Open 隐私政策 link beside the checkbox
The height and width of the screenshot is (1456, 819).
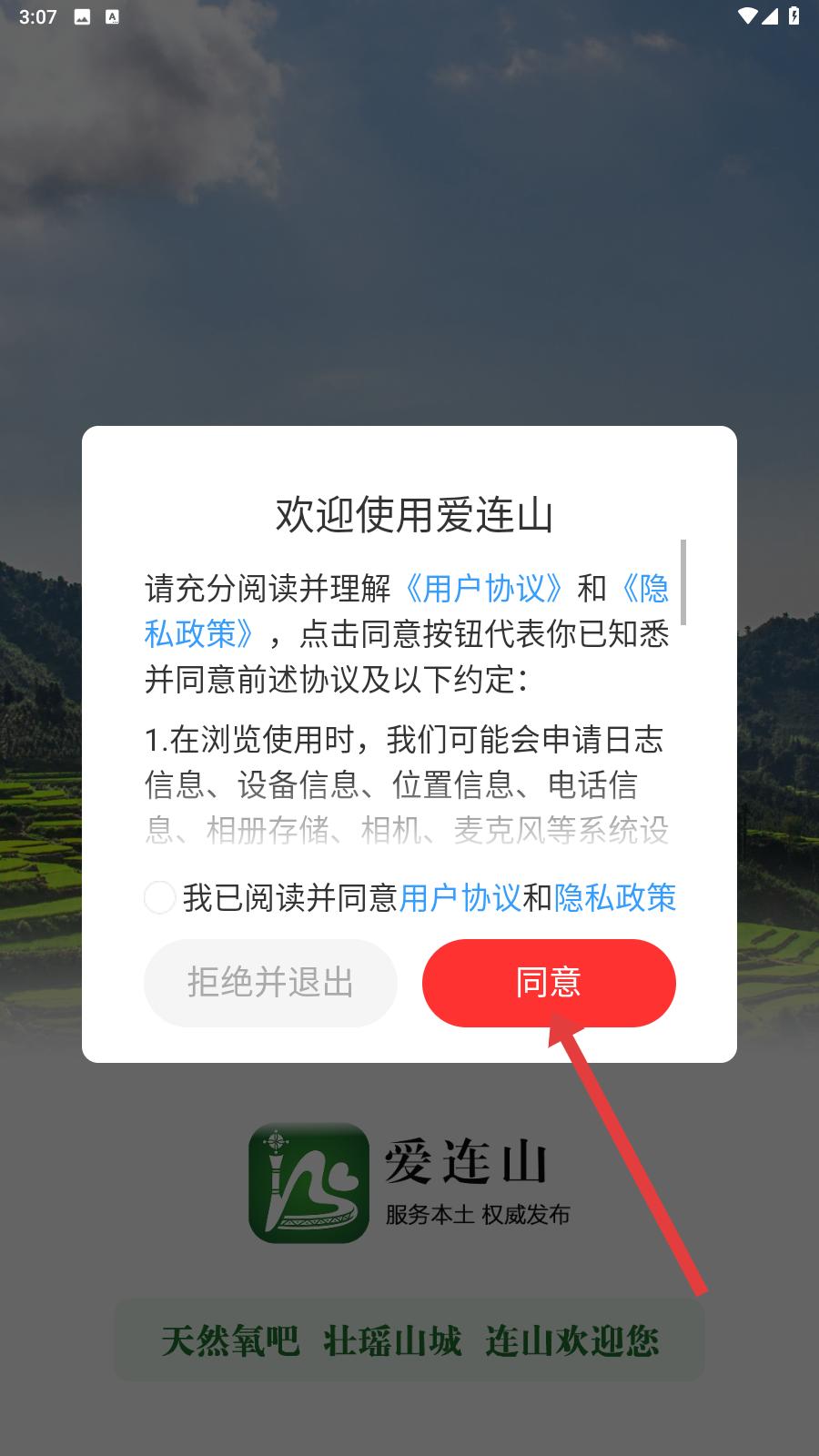pos(615,898)
